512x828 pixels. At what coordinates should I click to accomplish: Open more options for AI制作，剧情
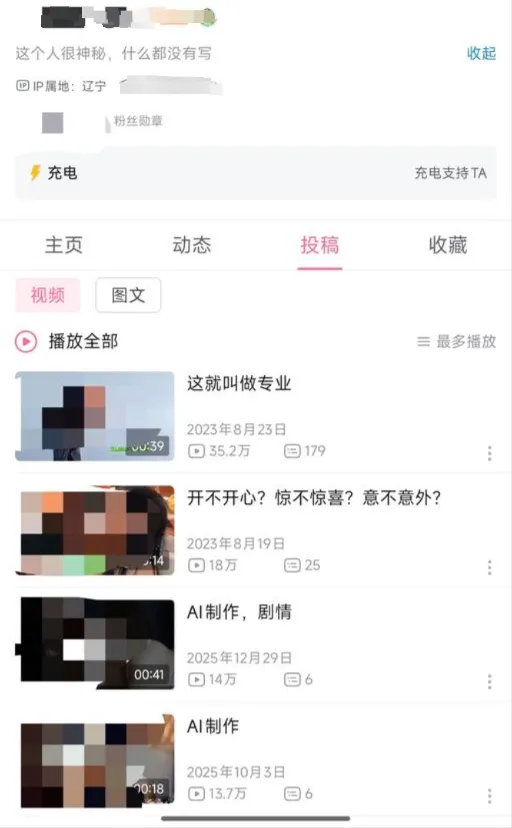click(489, 681)
